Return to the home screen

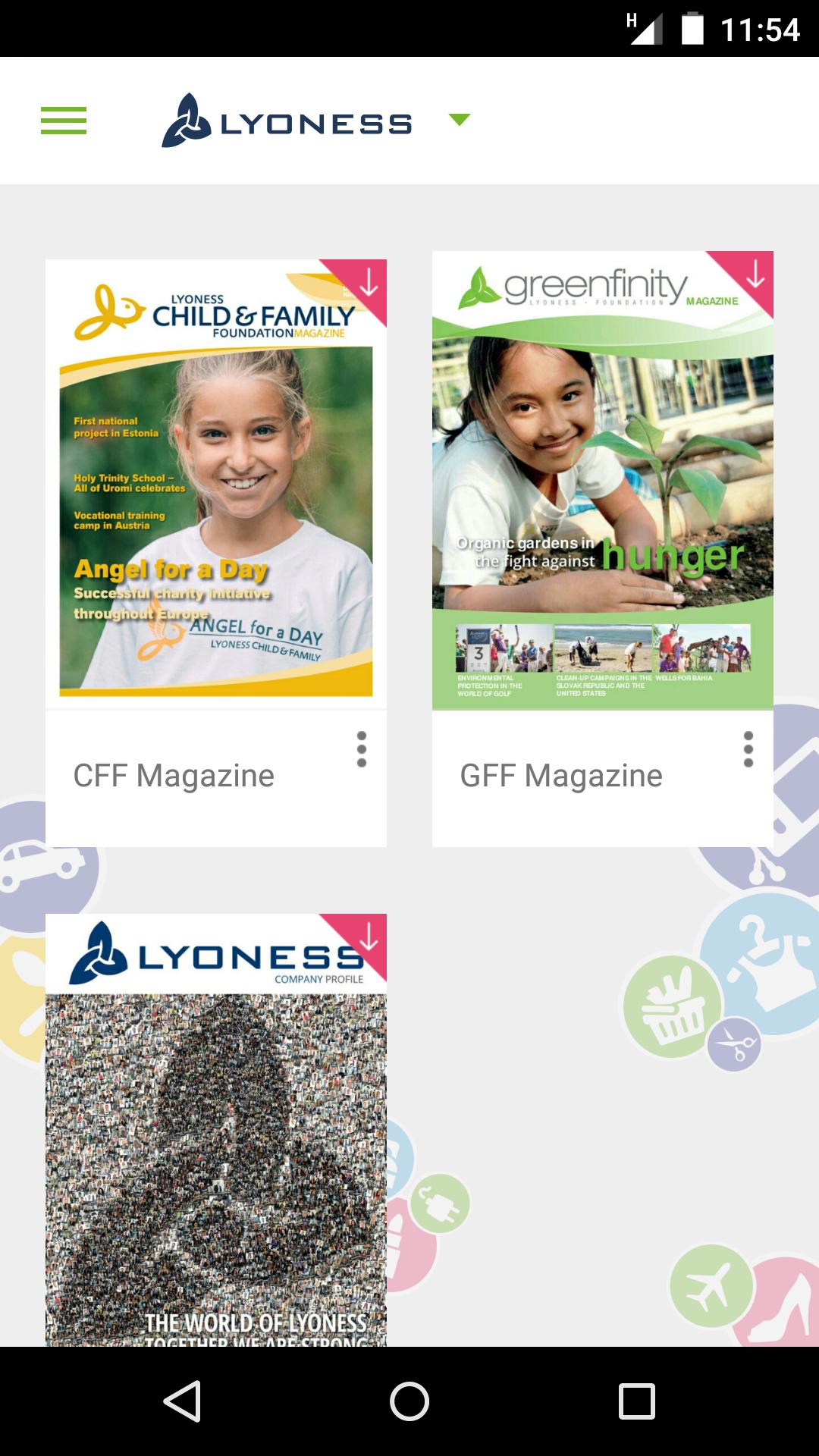409,1401
